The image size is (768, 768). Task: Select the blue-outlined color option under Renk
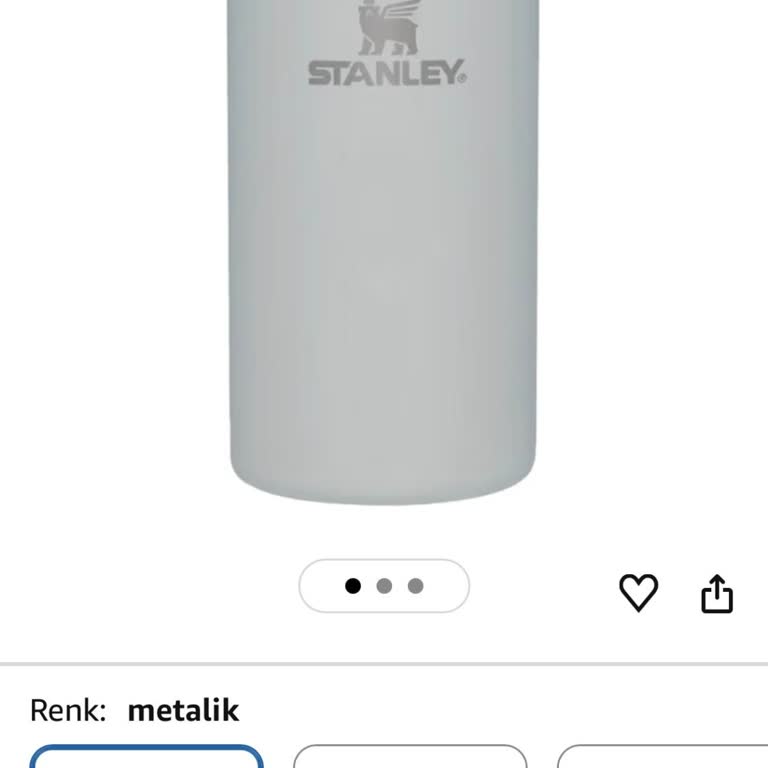(147, 757)
